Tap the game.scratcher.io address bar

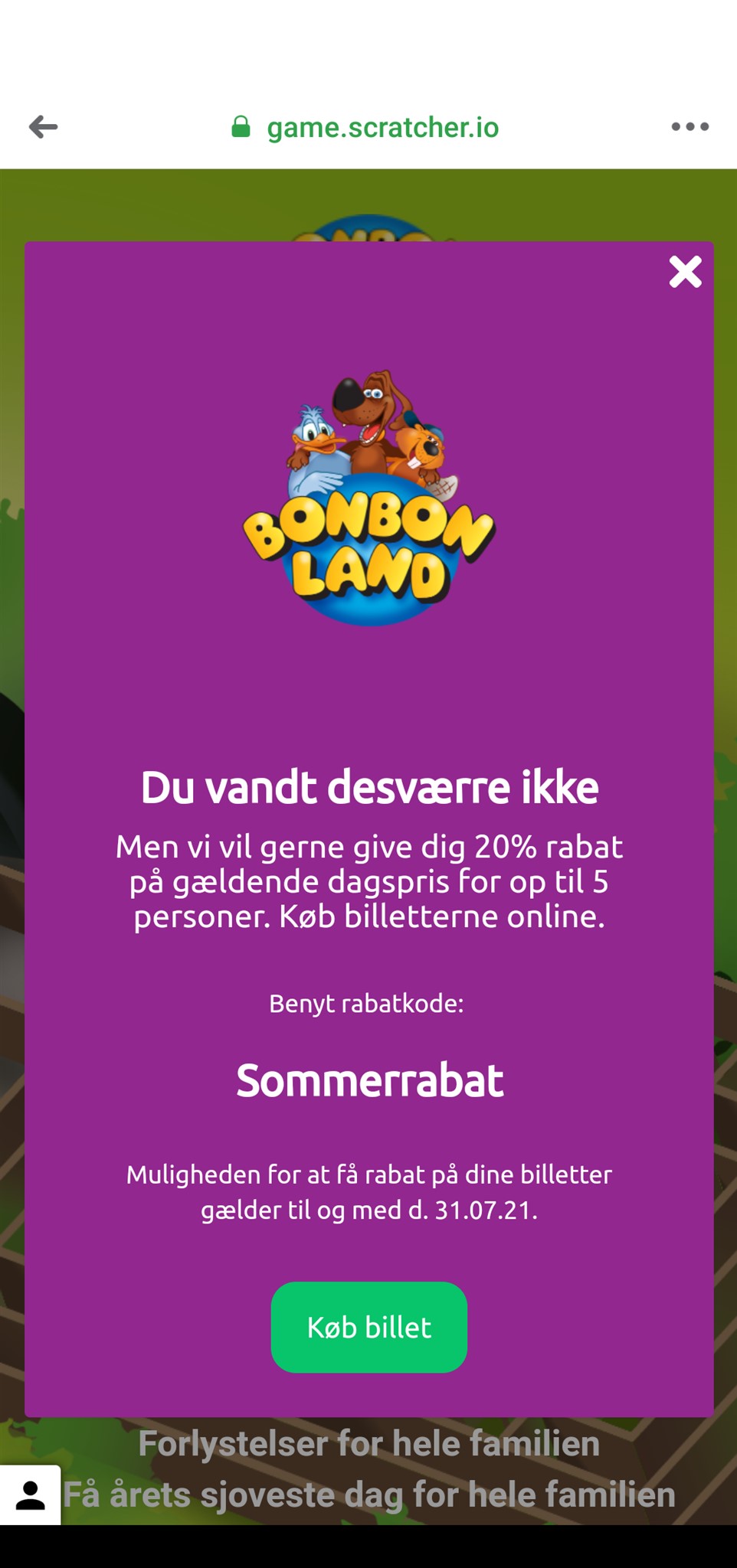pos(382,127)
